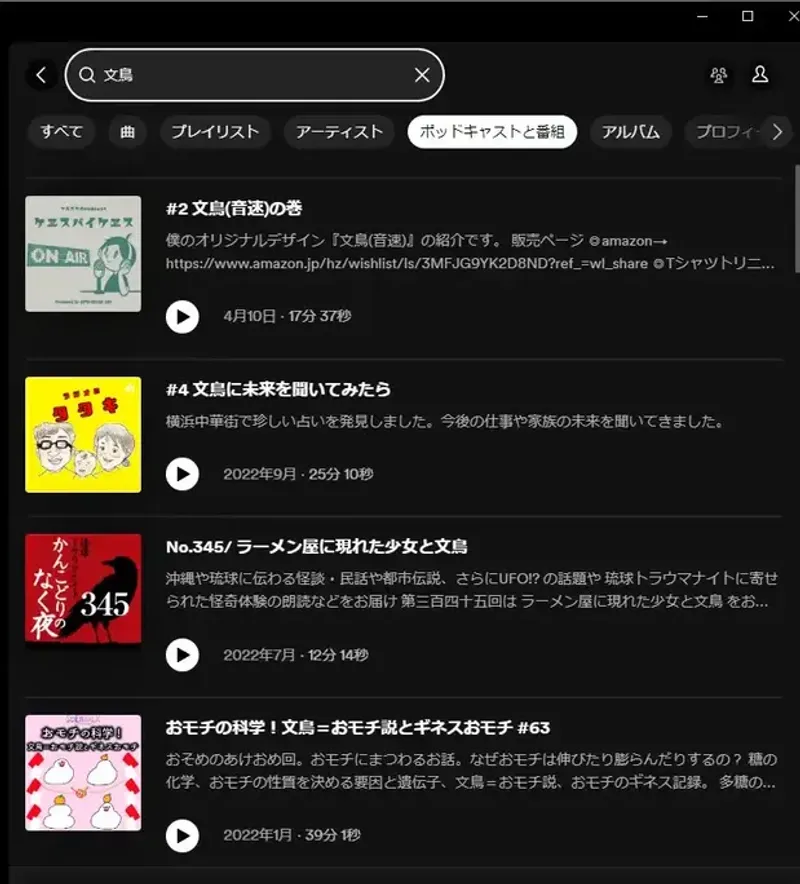Screen dimensions: 800x884
Task: Enable the アルバム filter chip
Action: point(631,132)
